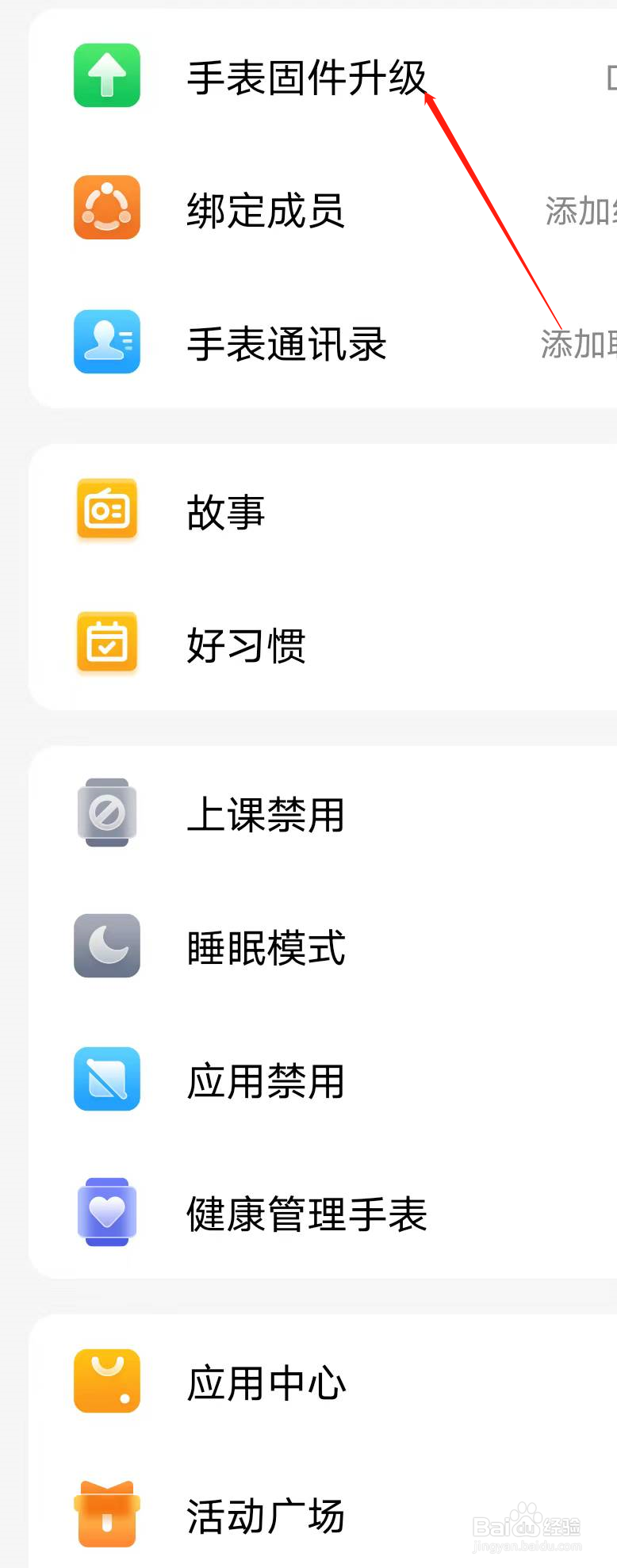Click the orange 绑定成员 sharing icon
This screenshot has height=1568, width=617.
pyautogui.click(x=106, y=208)
